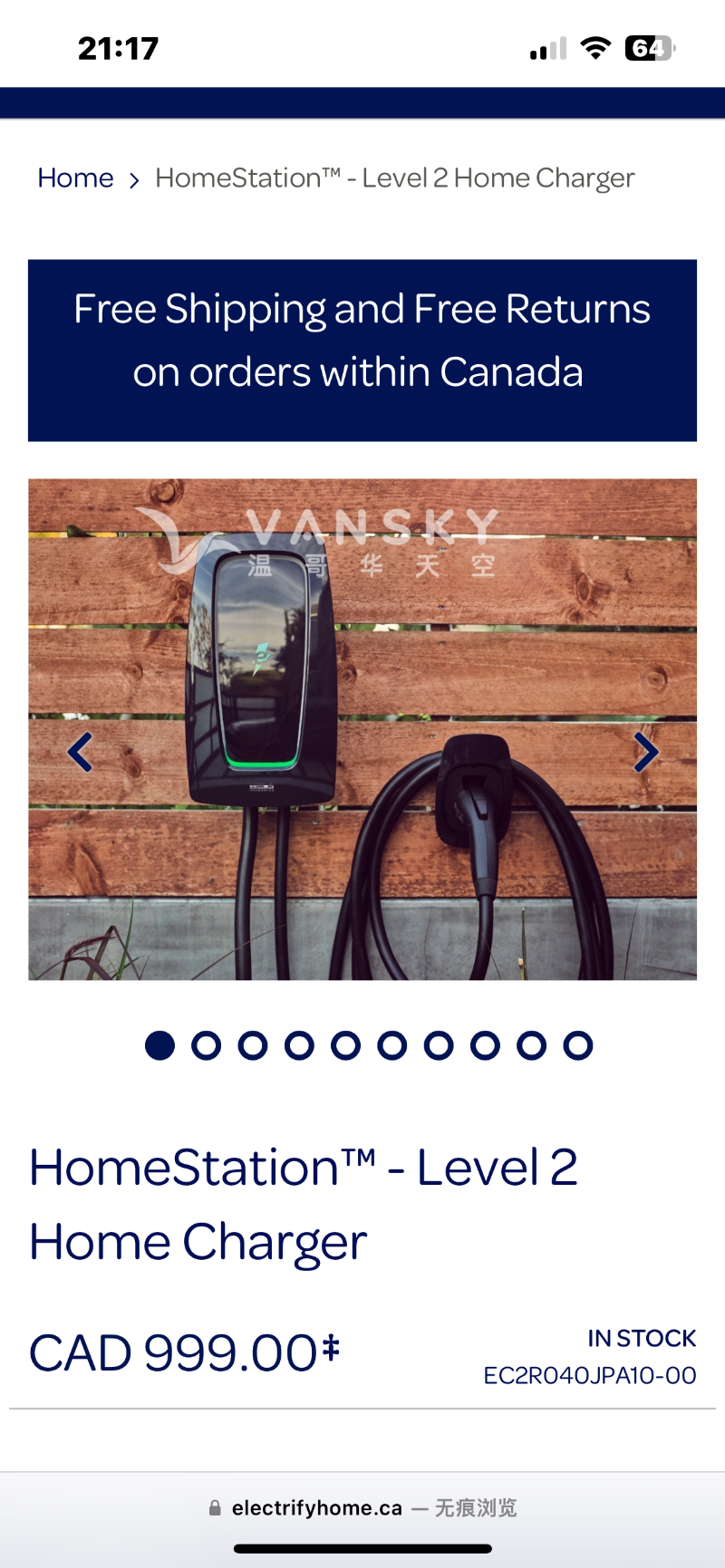The image size is (725, 1568).
Task: Jump to the last carousel image dot
Action: click(577, 1045)
